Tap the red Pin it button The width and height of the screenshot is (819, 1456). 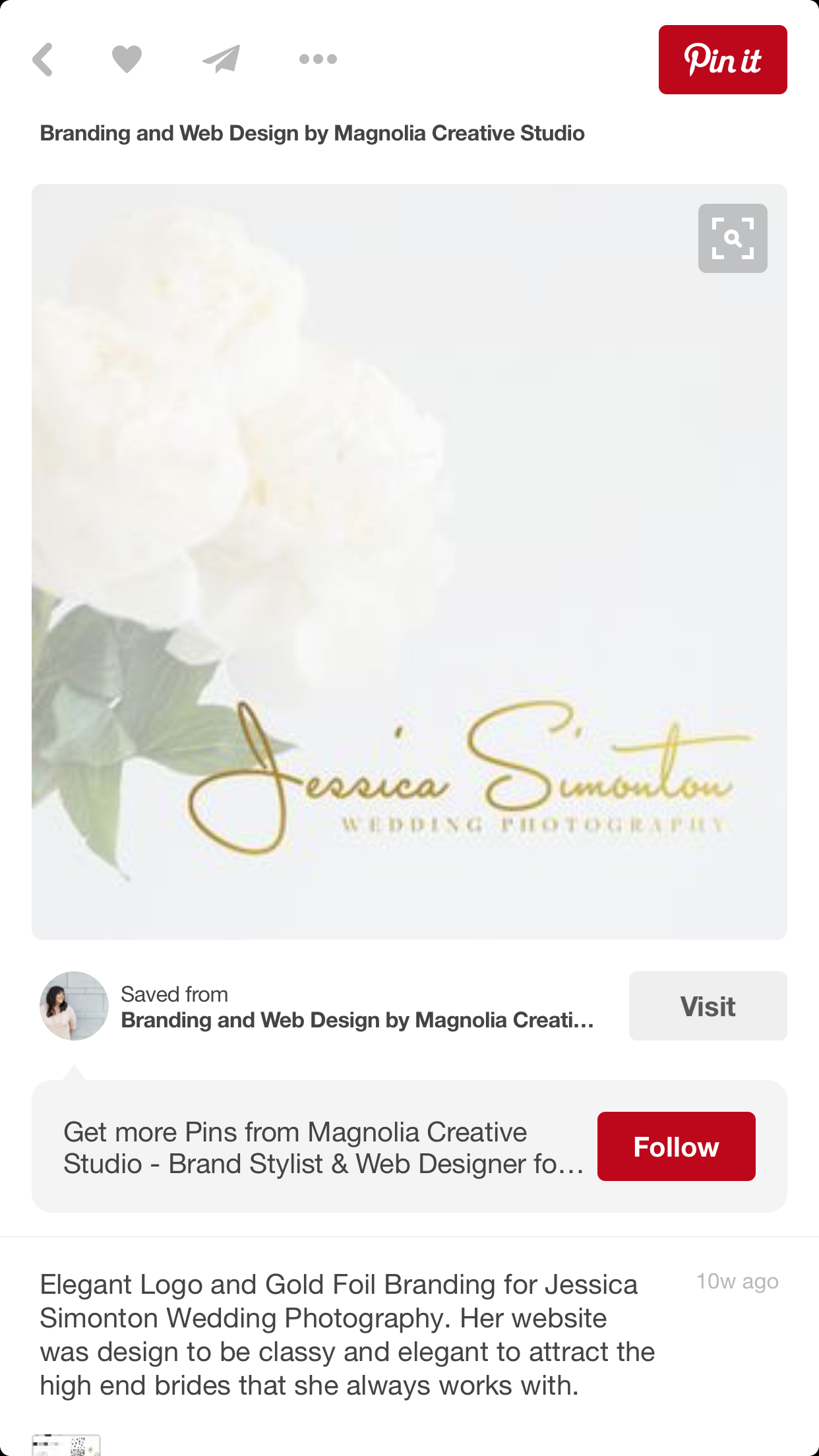coord(722,60)
